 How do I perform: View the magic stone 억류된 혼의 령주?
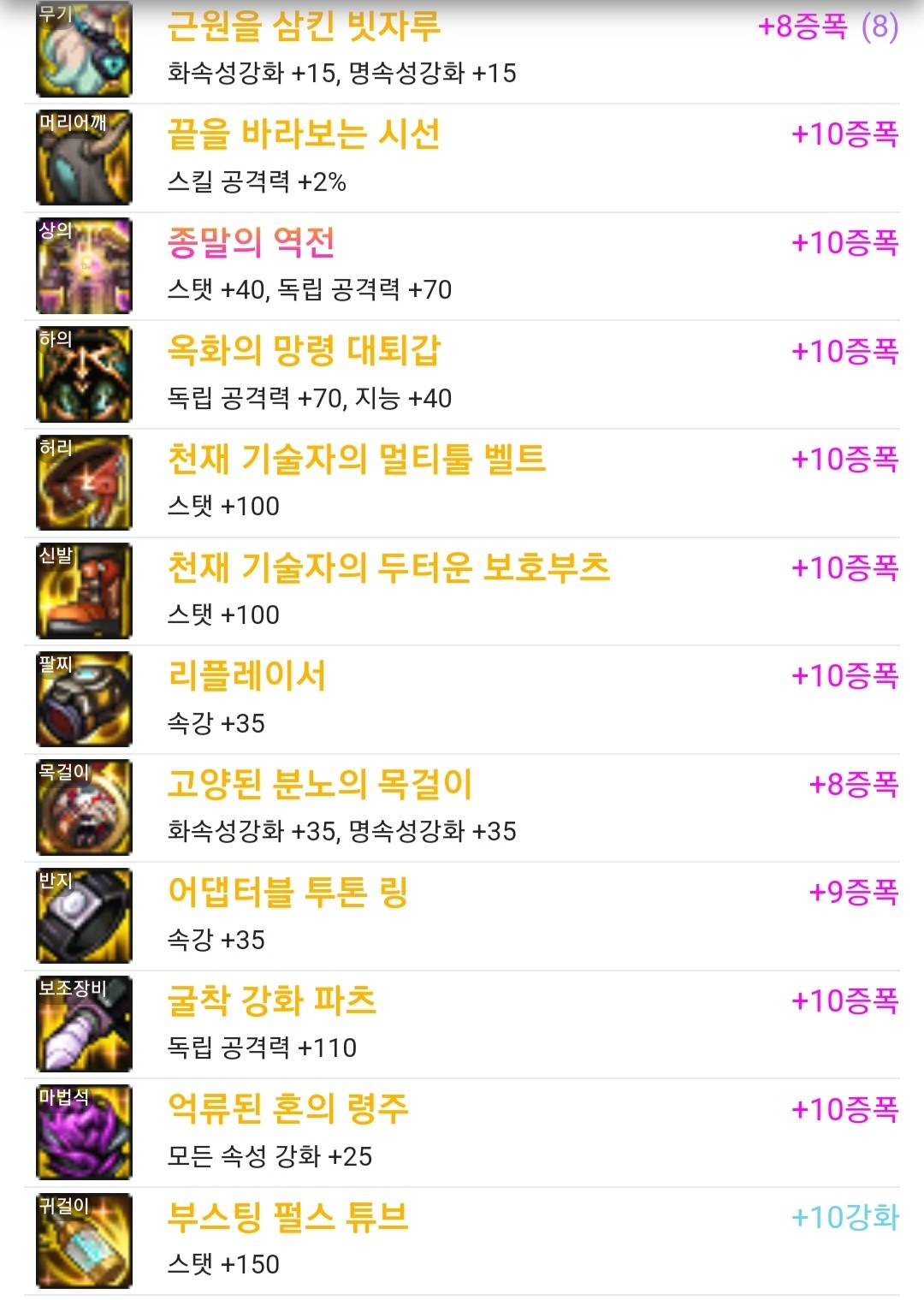(287, 1110)
